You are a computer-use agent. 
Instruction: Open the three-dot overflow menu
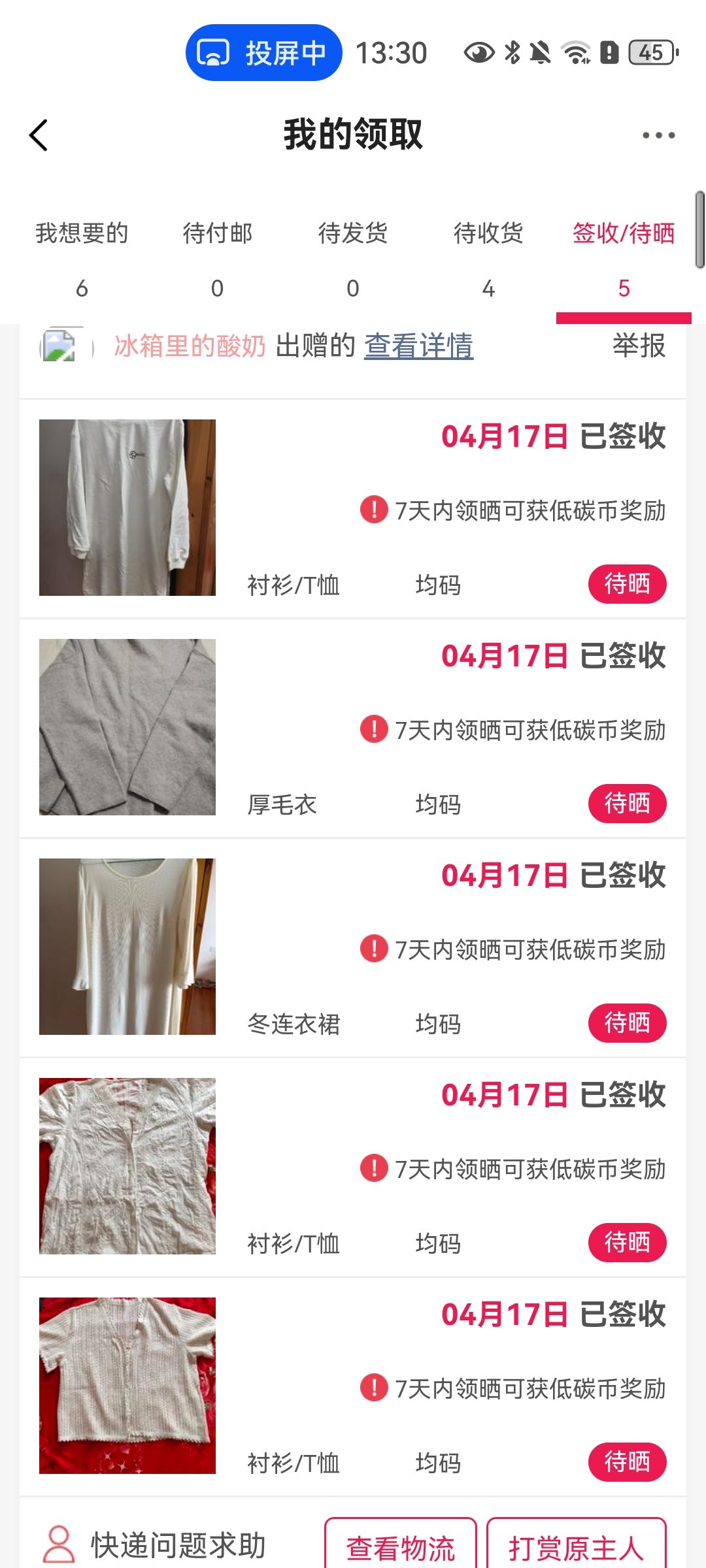[658, 135]
